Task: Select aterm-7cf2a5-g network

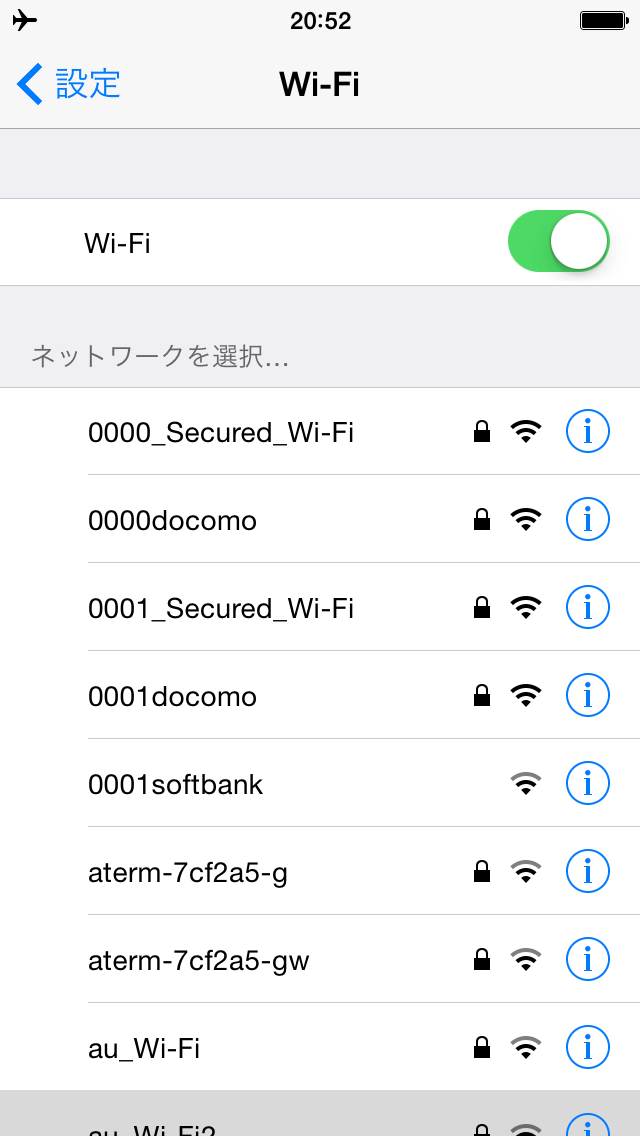Action: click(320, 872)
